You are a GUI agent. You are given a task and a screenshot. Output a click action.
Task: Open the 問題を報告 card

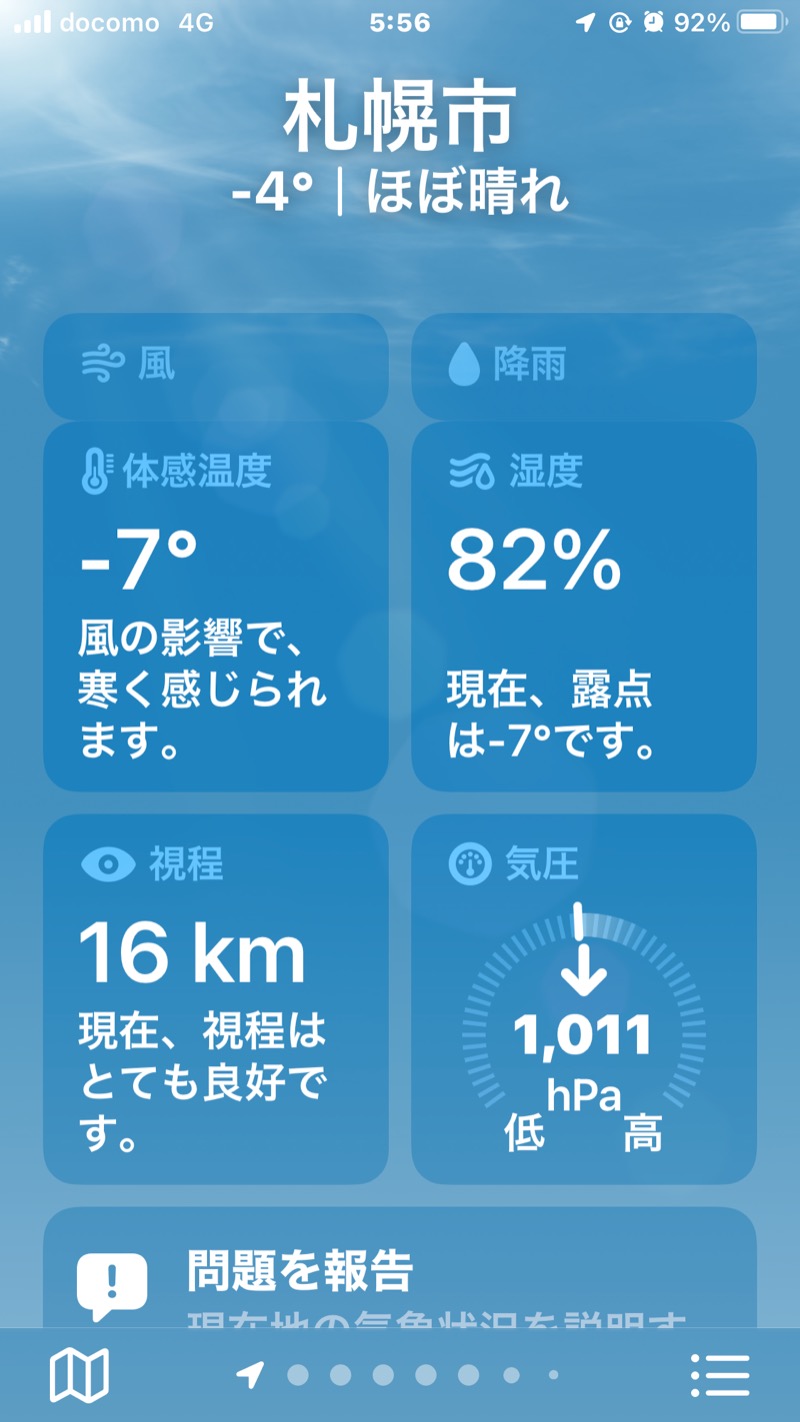[x=400, y=1270]
